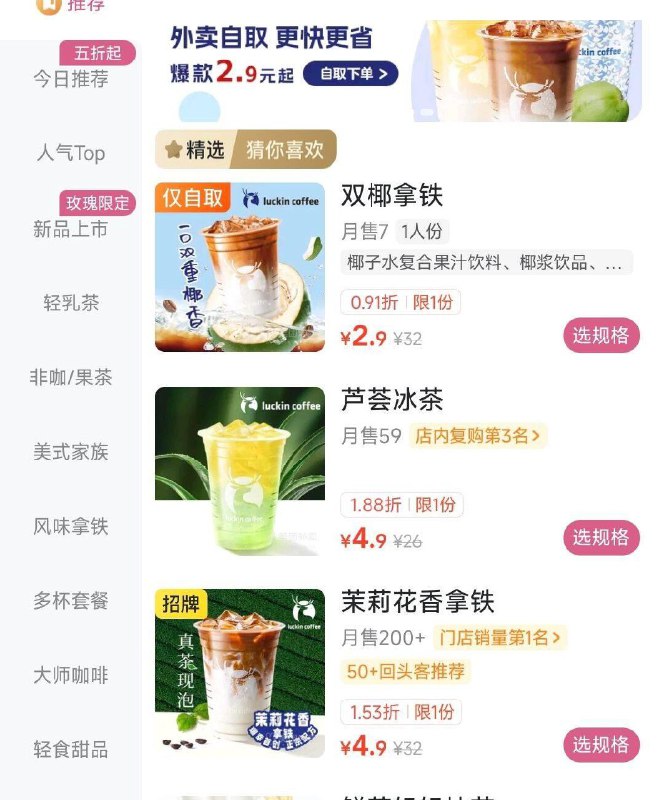Image resolution: width=664 pixels, height=800 pixels.
Task: Select 今日推荐 in the side menu
Action: coord(71,79)
